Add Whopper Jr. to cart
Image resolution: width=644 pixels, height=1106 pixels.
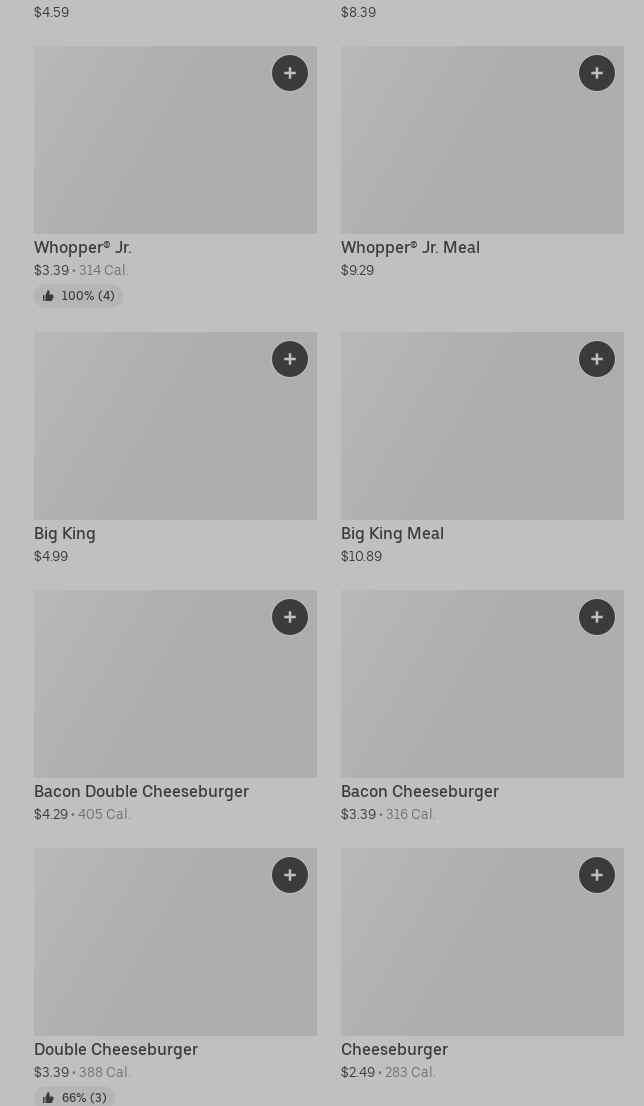(290, 73)
